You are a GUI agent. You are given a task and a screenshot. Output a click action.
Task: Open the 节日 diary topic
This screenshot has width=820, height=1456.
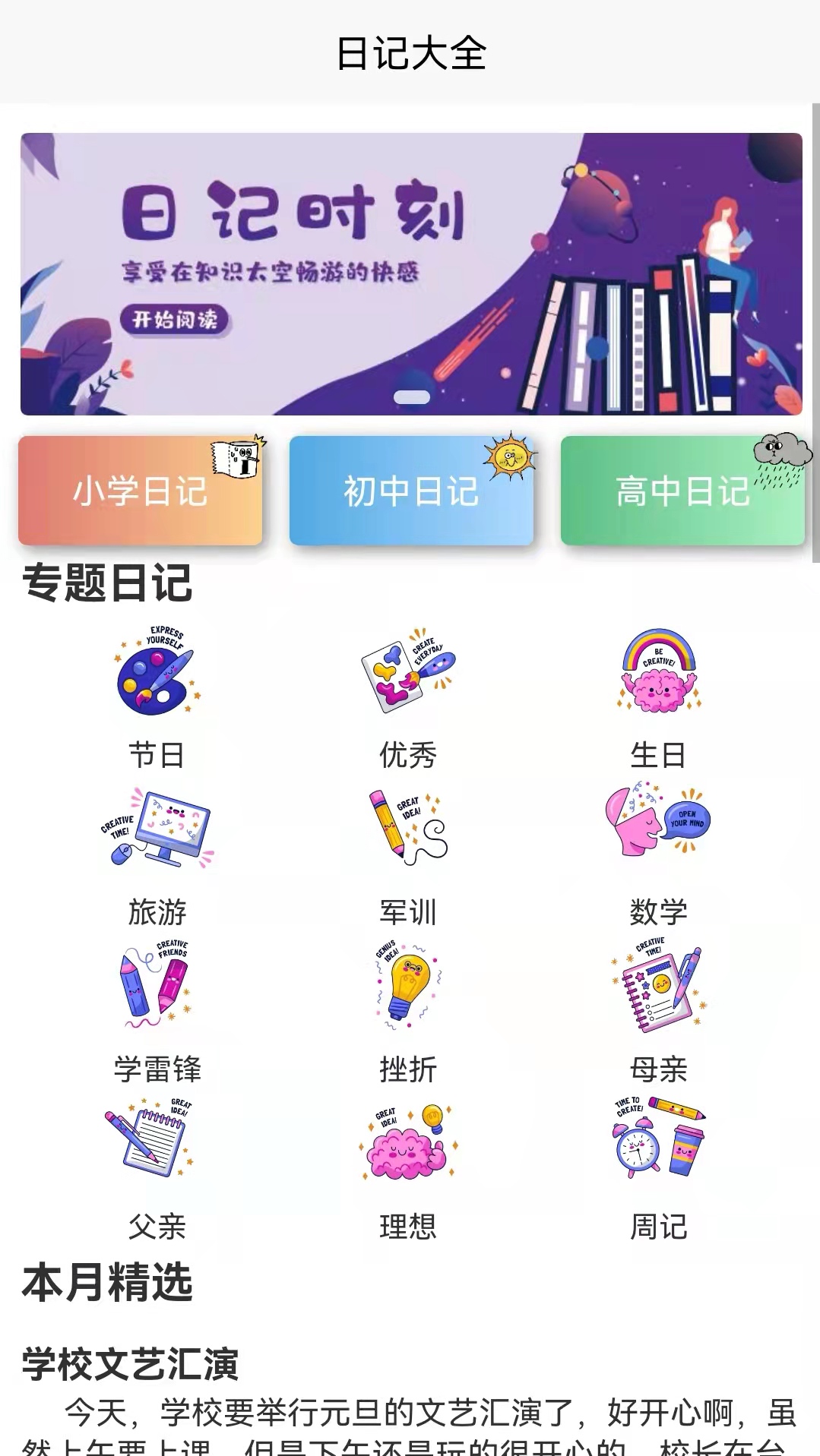(157, 697)
